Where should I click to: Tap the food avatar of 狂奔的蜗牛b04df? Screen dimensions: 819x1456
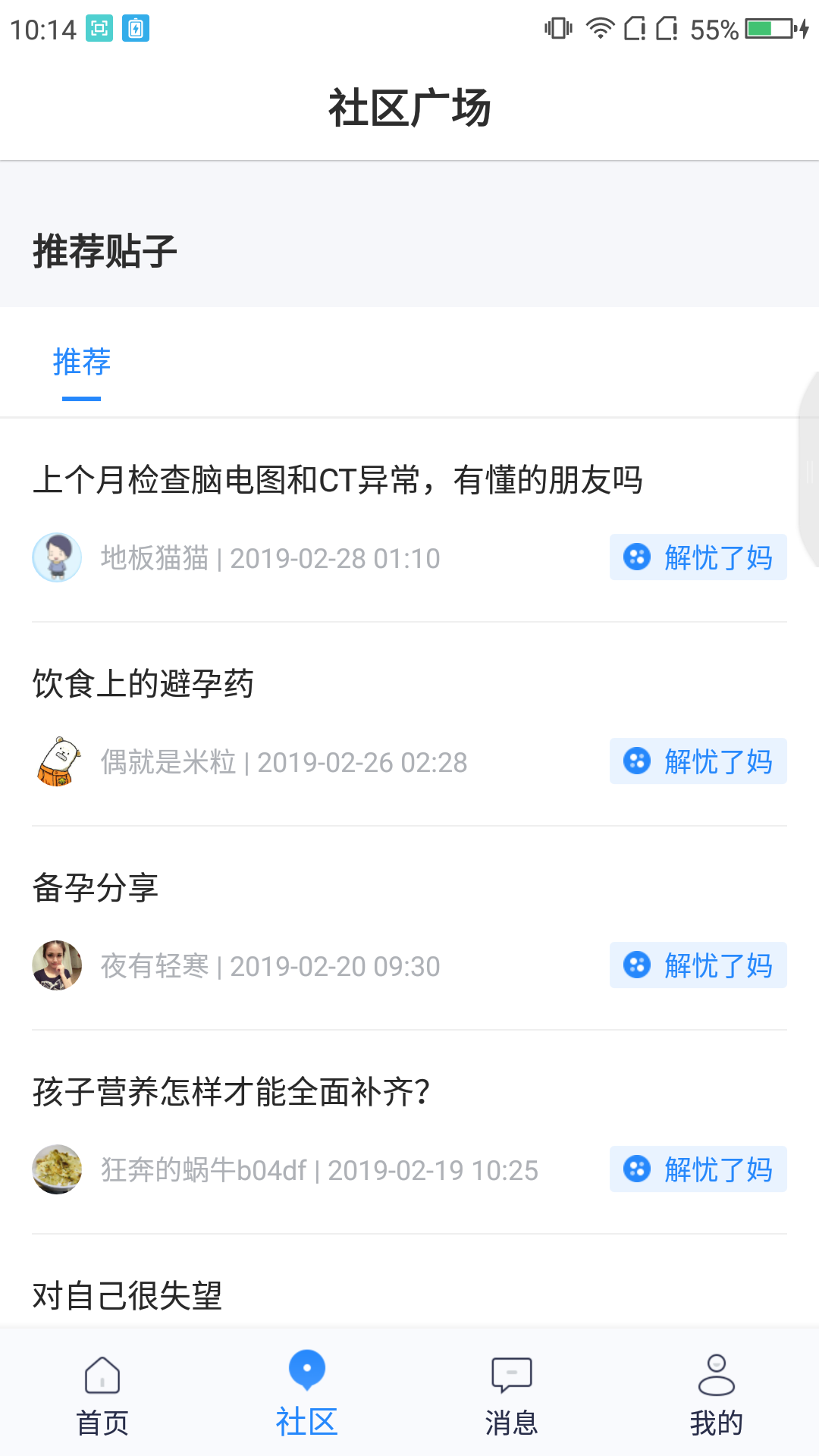(x=56, y=1169)
